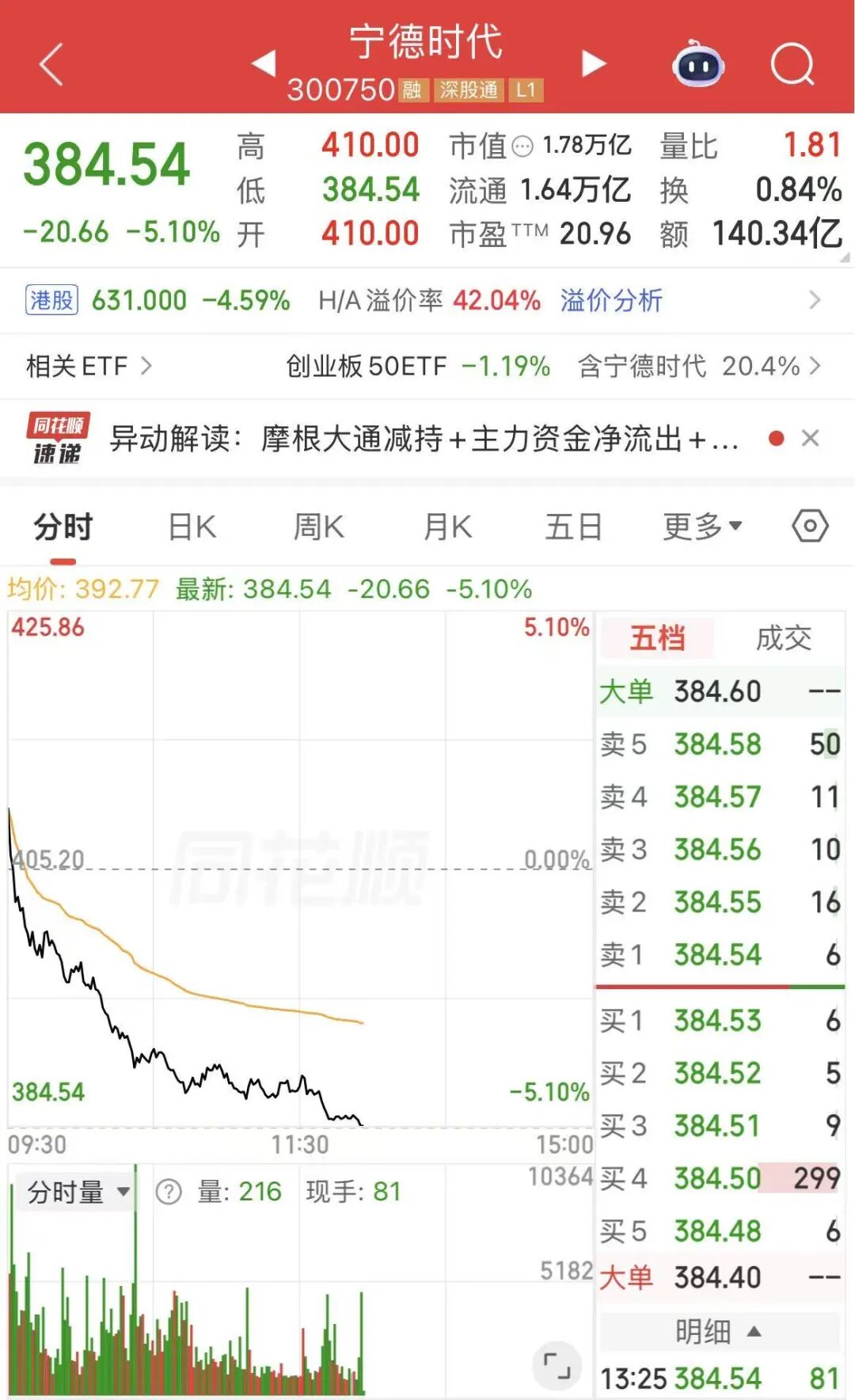The image size is (855, 1400).
Task: Open the robot assistant icon
Action: click(x=698, y=63)
